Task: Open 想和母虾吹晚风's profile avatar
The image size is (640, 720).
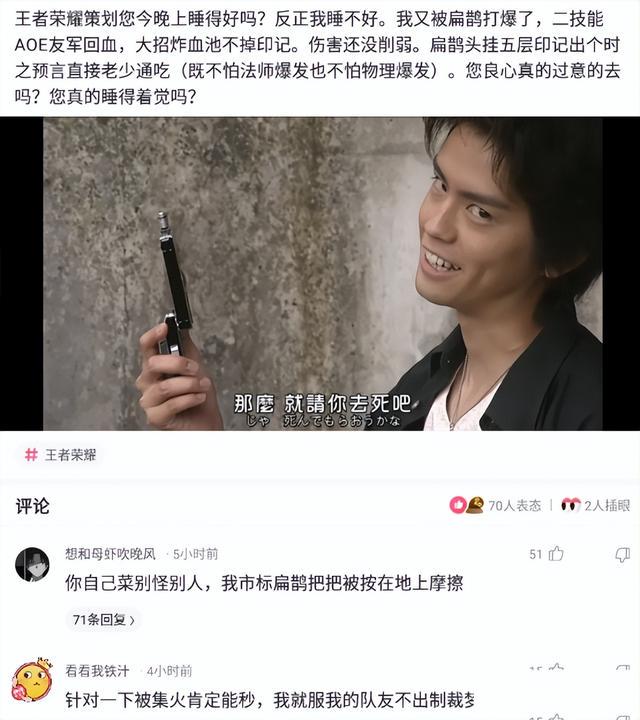Action: click(x=32, y=565)
